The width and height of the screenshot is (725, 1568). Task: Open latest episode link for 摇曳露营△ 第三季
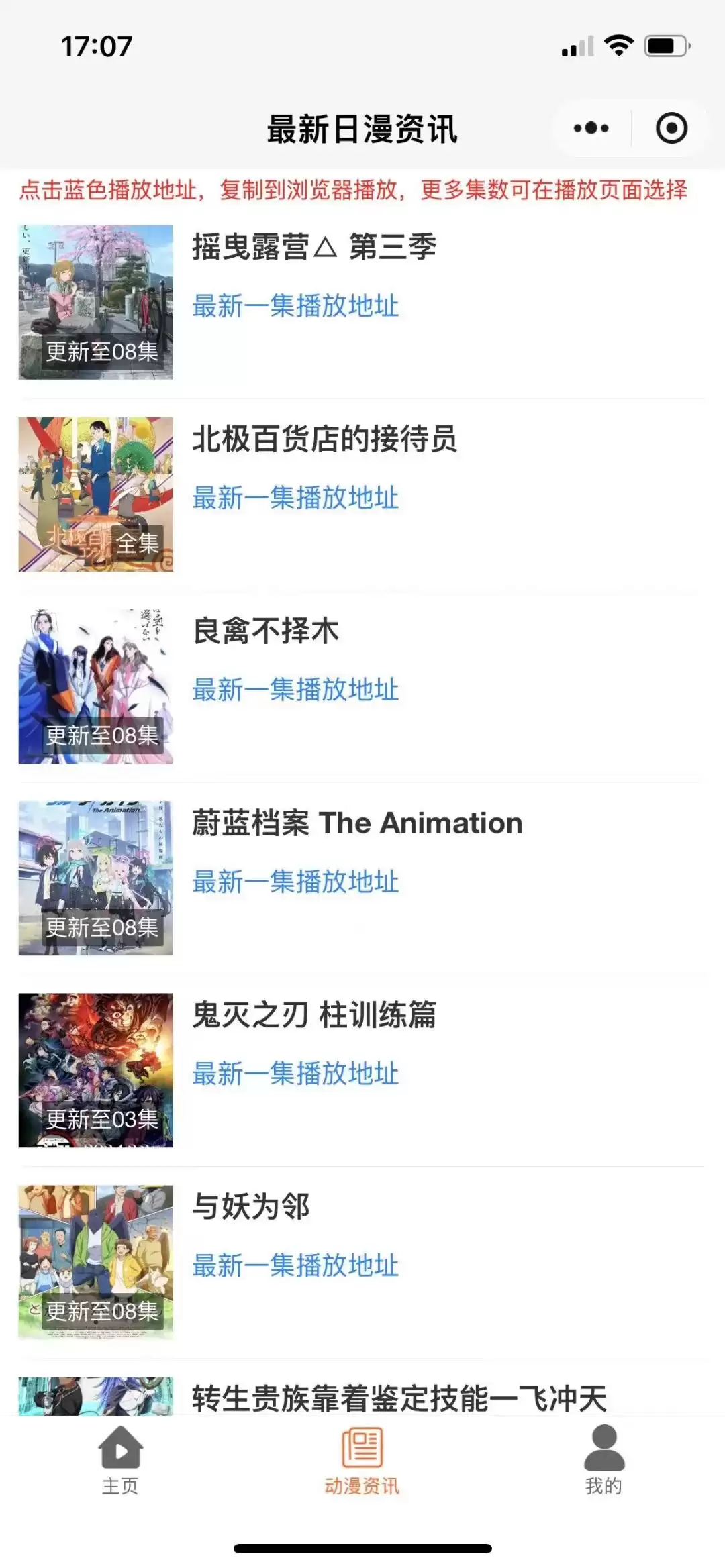[x=295, y=306]
